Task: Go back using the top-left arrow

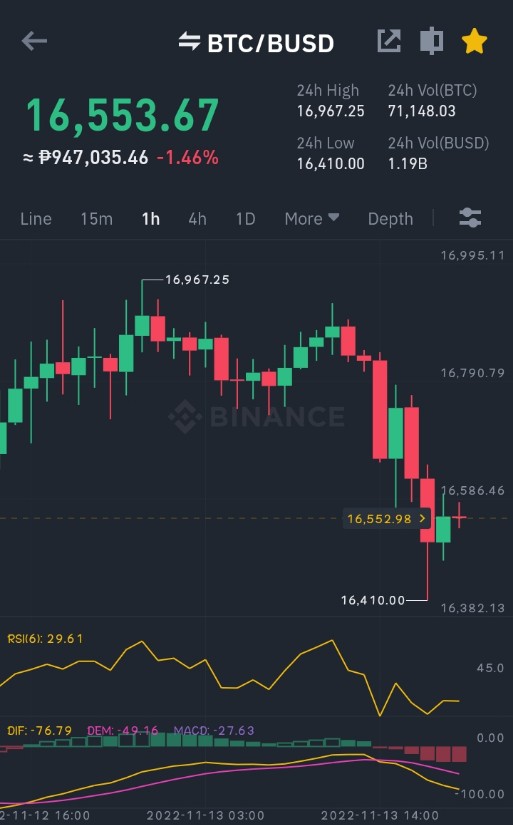Action: tap(34, 41)
